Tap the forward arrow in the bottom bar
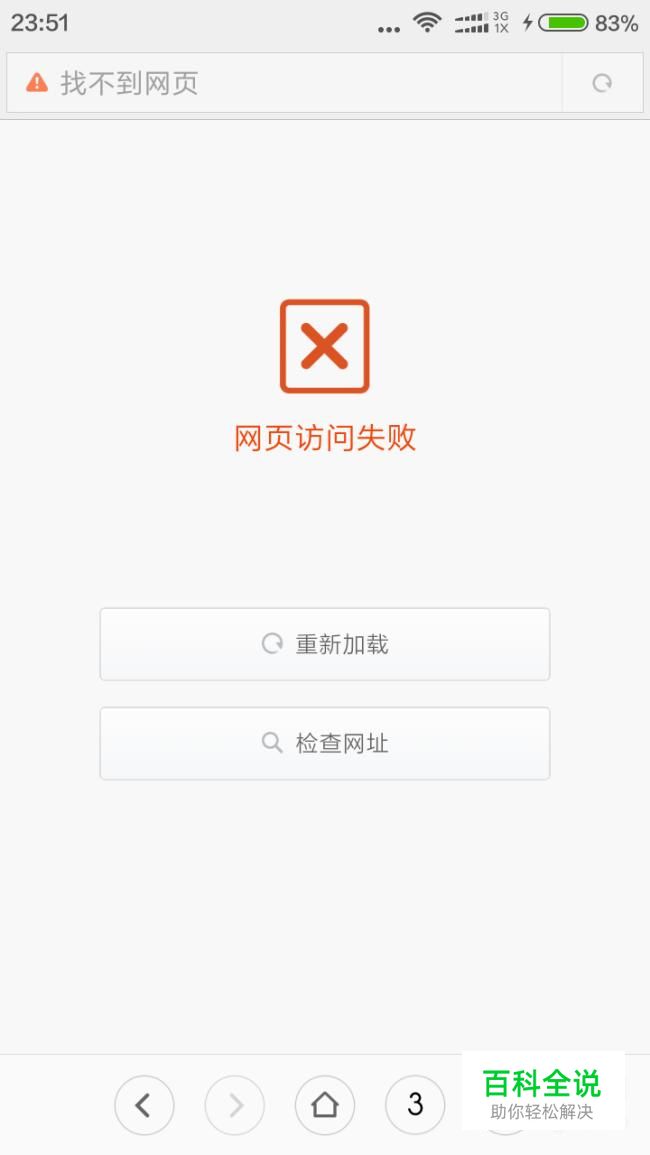 coord(234,1104)
